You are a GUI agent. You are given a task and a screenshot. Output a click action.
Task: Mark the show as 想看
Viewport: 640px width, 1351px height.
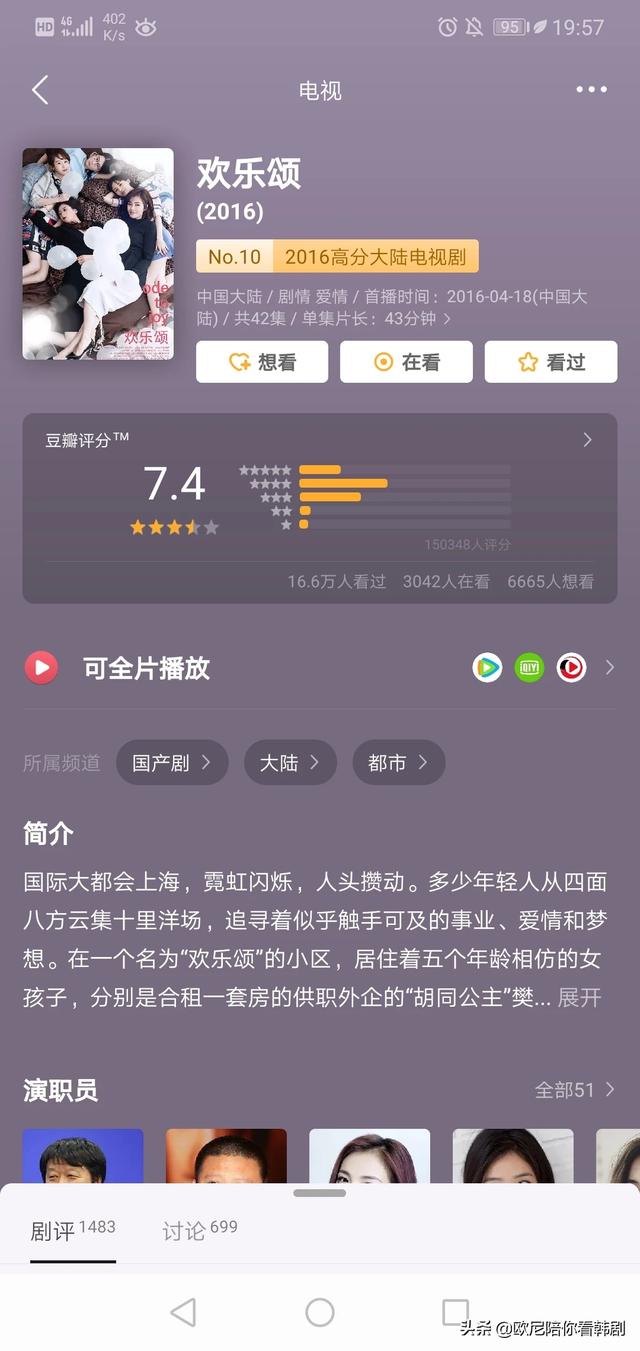tap(262, 362)
